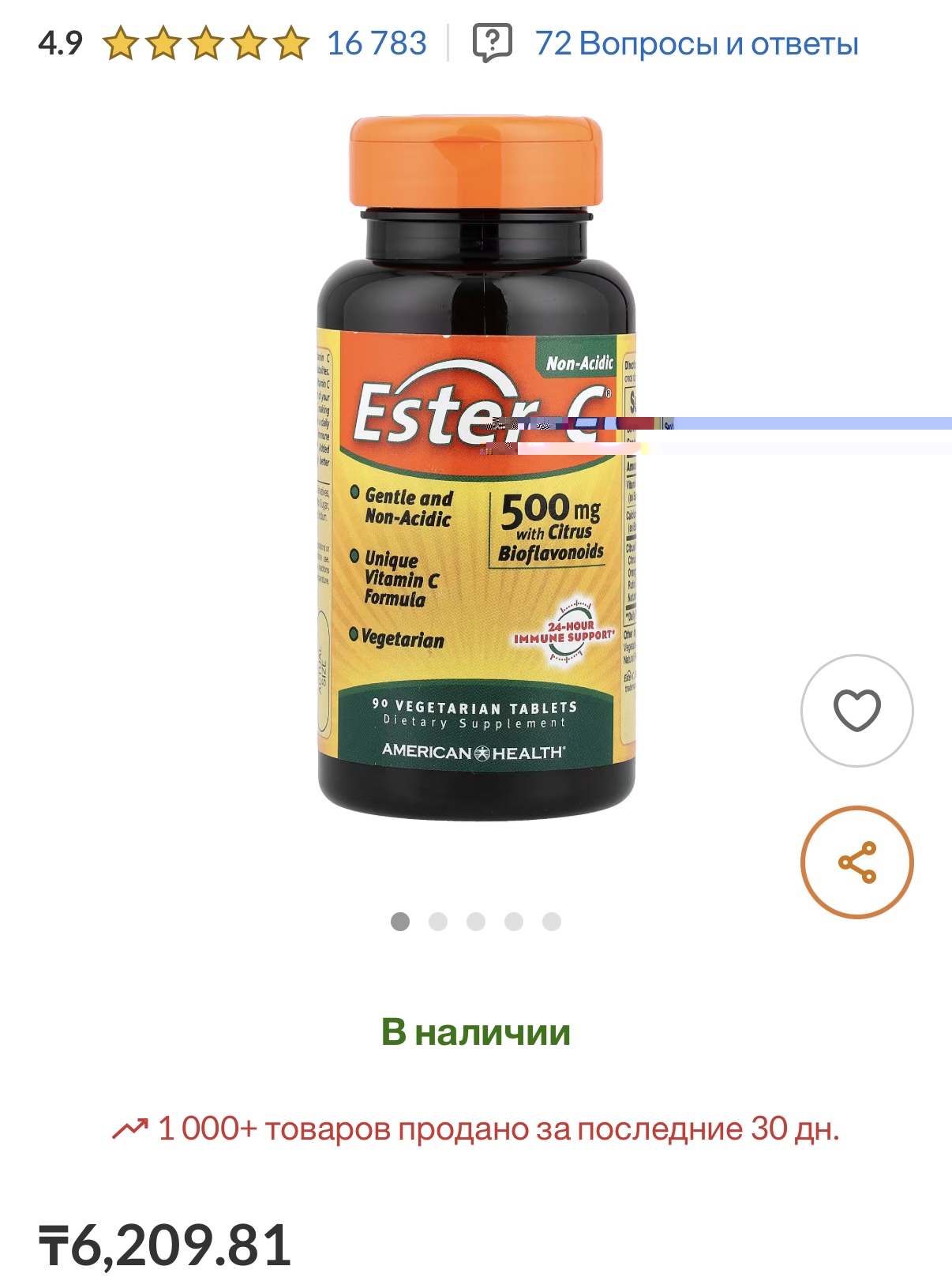Open 72 Вопросы и ответы
Viewport: 952px width, 1281px height.
[x=696, y=44]
